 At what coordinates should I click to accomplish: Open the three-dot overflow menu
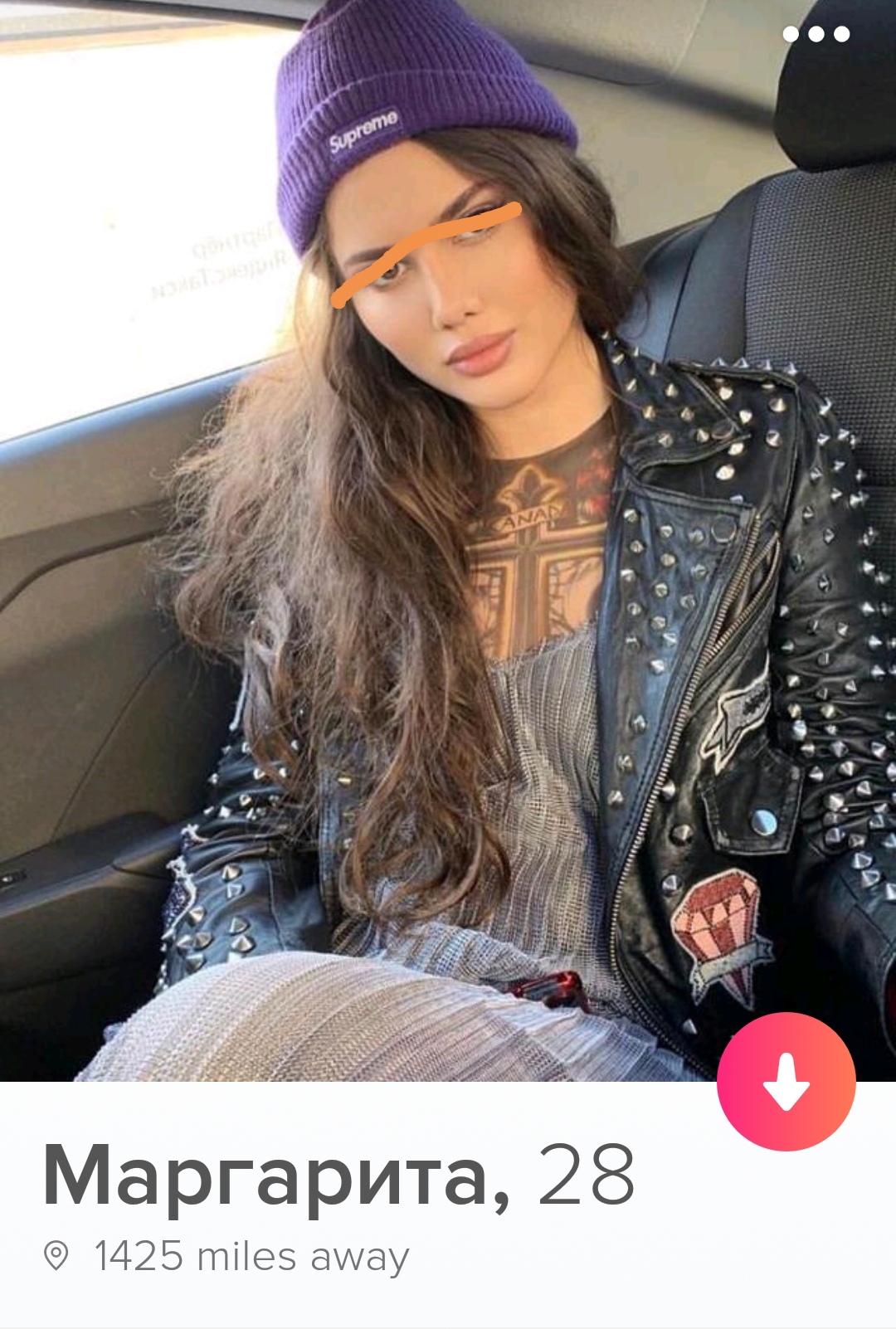pos(816,34)
